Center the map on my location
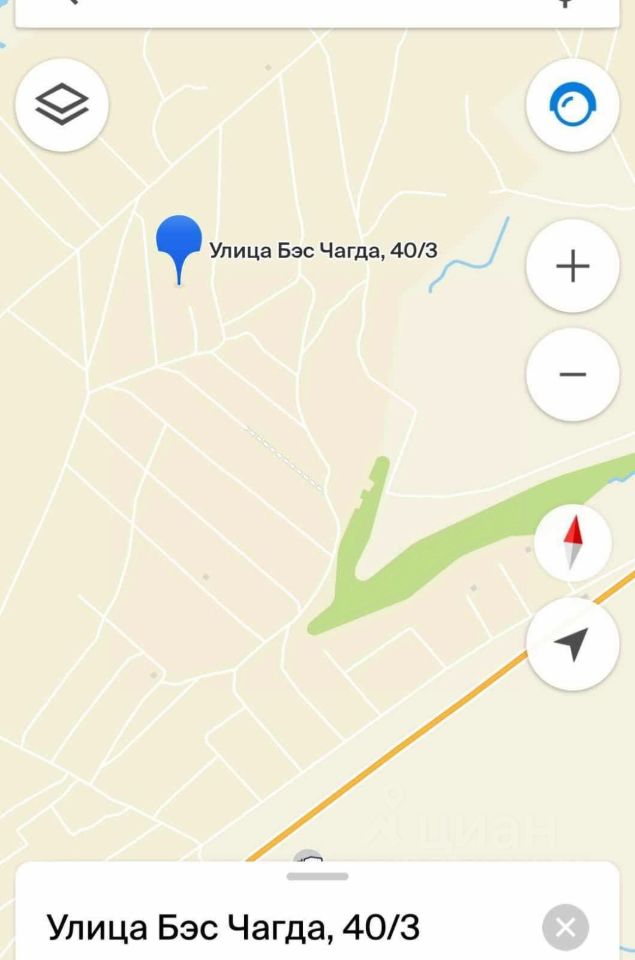Screen dimensions: 635x960 click(x=573, y=645)
